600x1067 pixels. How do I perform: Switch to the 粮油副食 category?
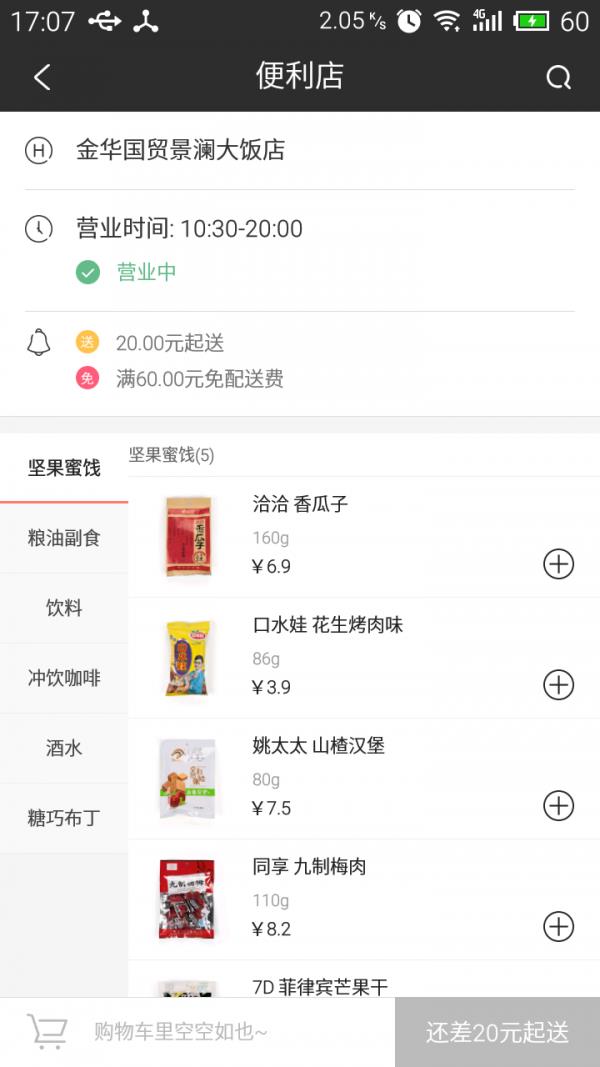pyautogui.click(x=64, y=538)
